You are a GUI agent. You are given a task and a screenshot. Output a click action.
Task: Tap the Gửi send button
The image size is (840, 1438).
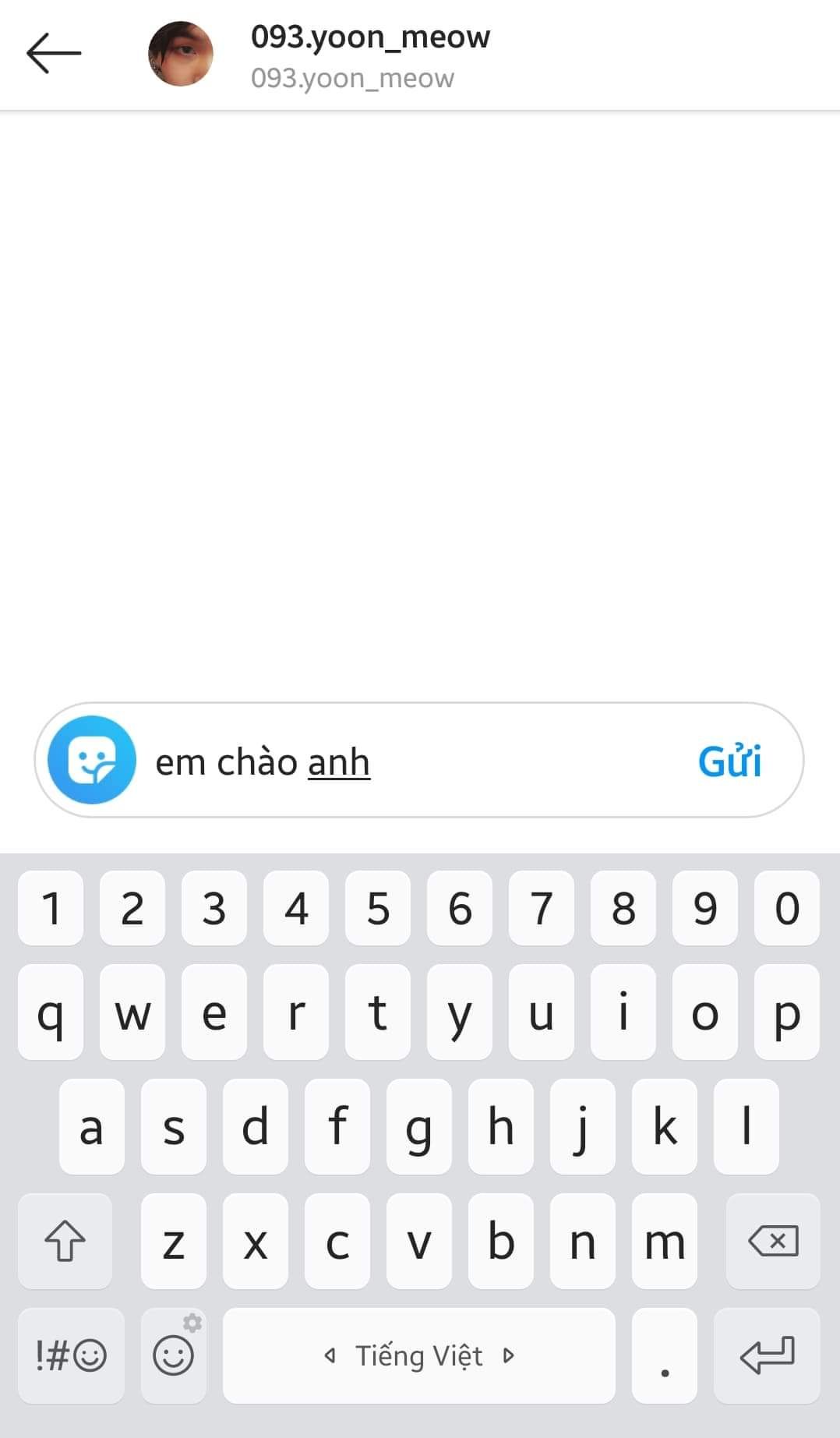[729, 761]
